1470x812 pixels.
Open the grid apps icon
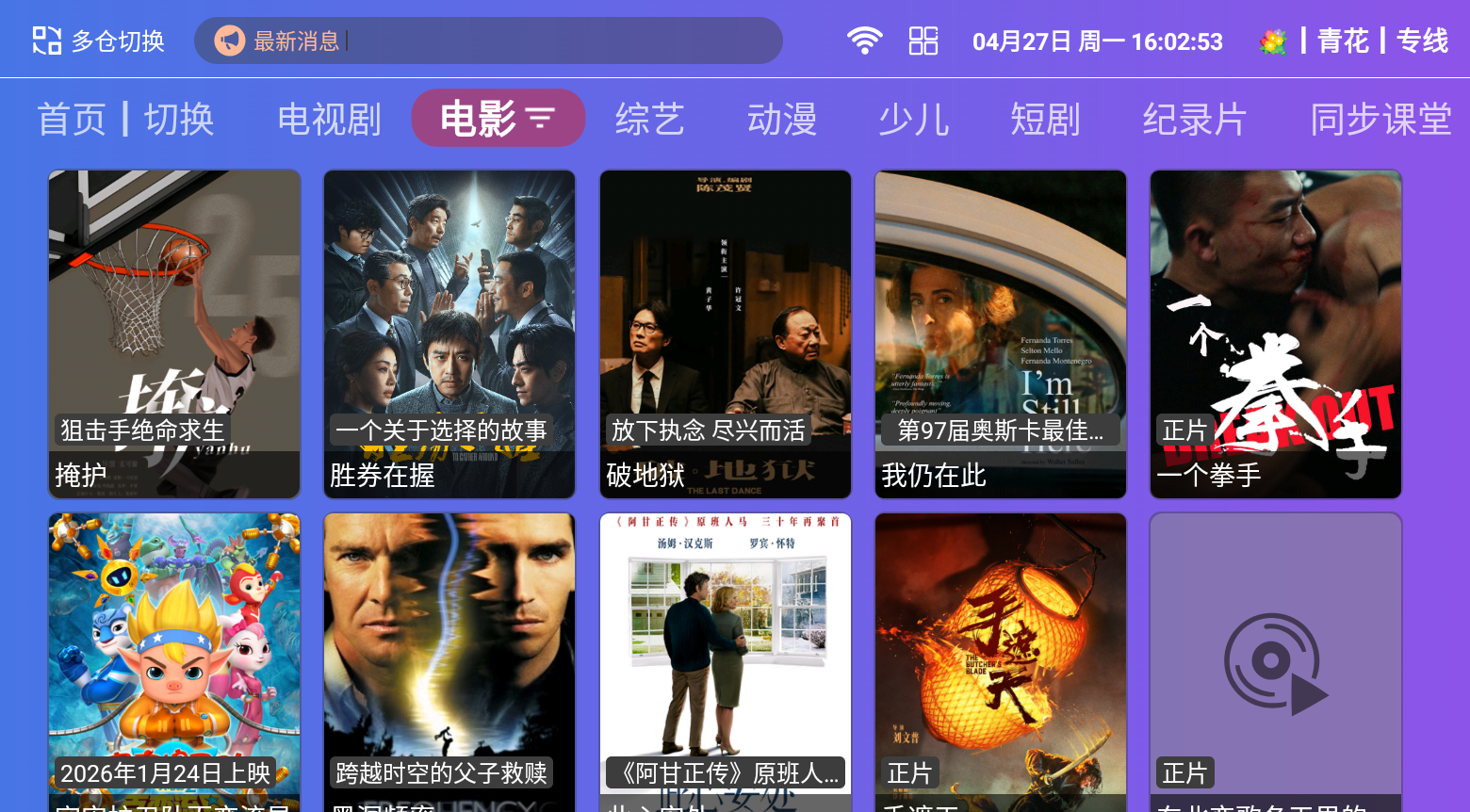tap(923, 41)
